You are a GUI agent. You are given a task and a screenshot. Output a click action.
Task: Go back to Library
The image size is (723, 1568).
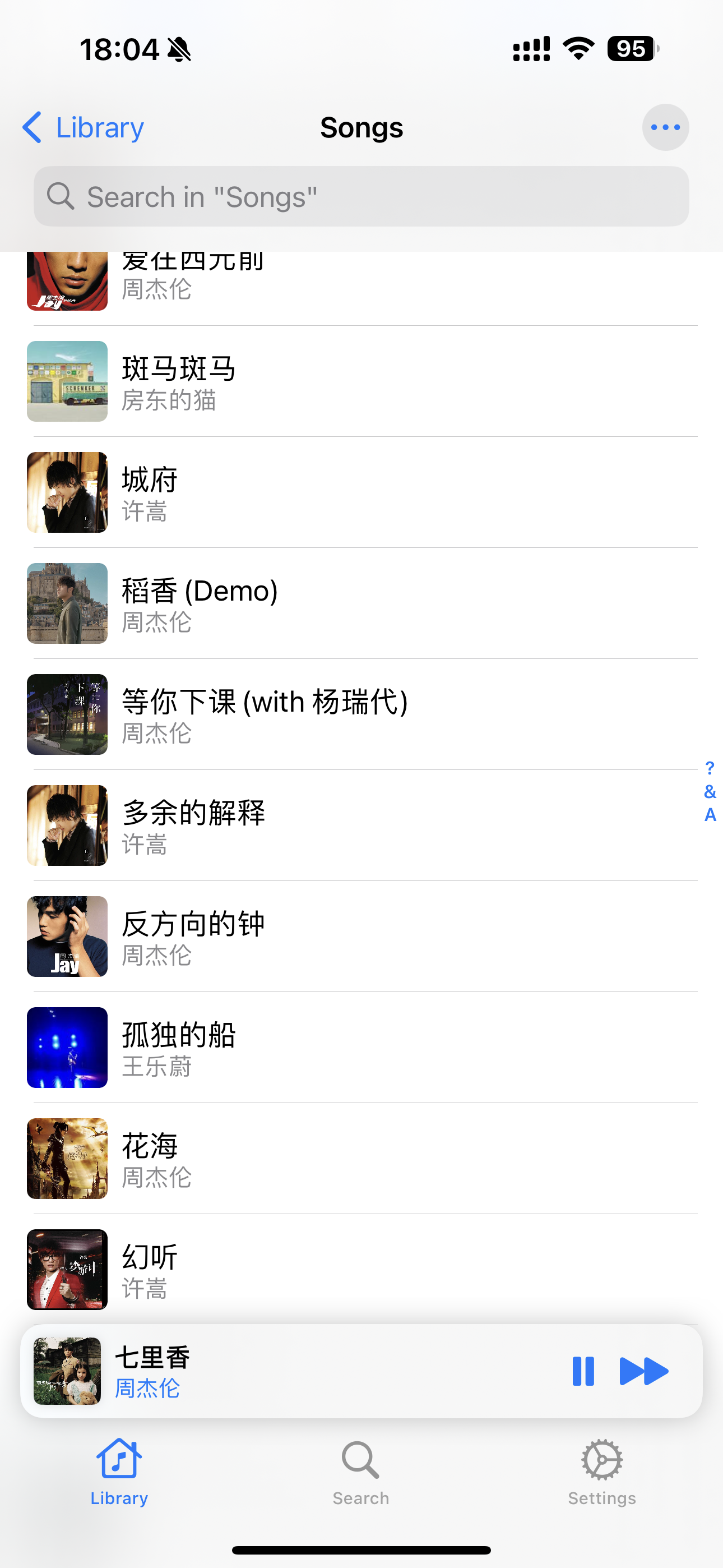tap(83, 128)
